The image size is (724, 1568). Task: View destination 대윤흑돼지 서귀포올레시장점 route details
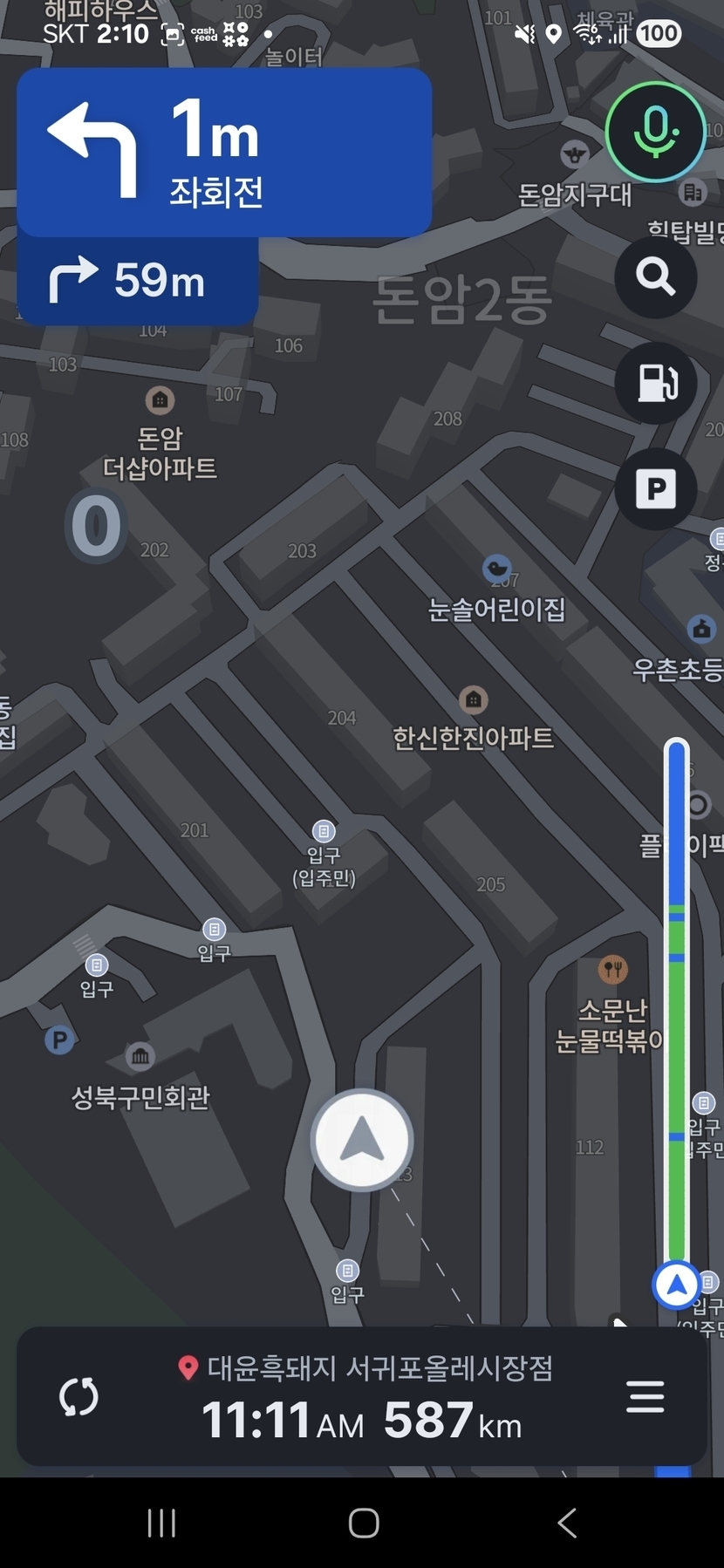click(x=366, y=1397)
